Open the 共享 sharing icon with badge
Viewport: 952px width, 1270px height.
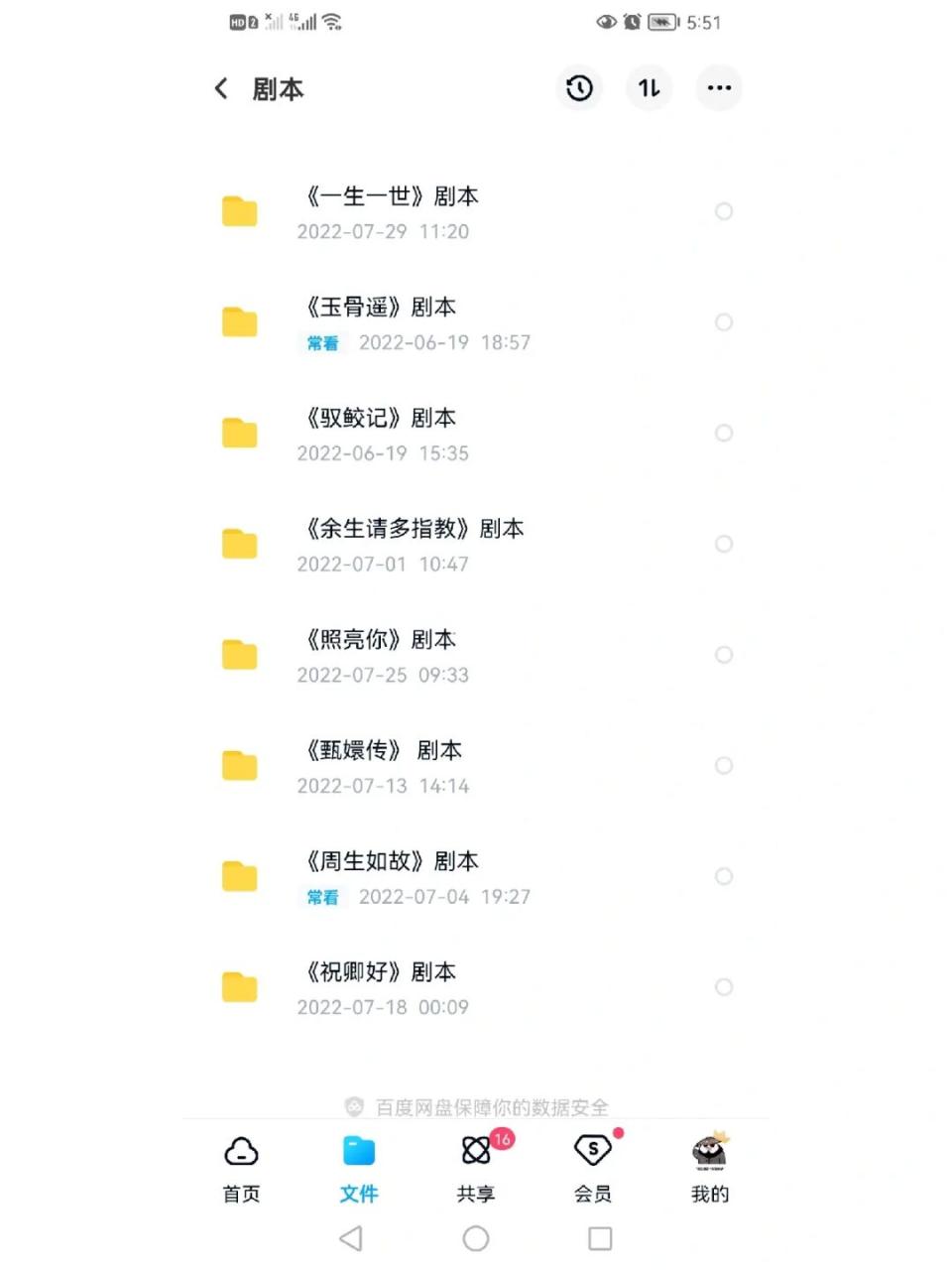(476, 1153)
